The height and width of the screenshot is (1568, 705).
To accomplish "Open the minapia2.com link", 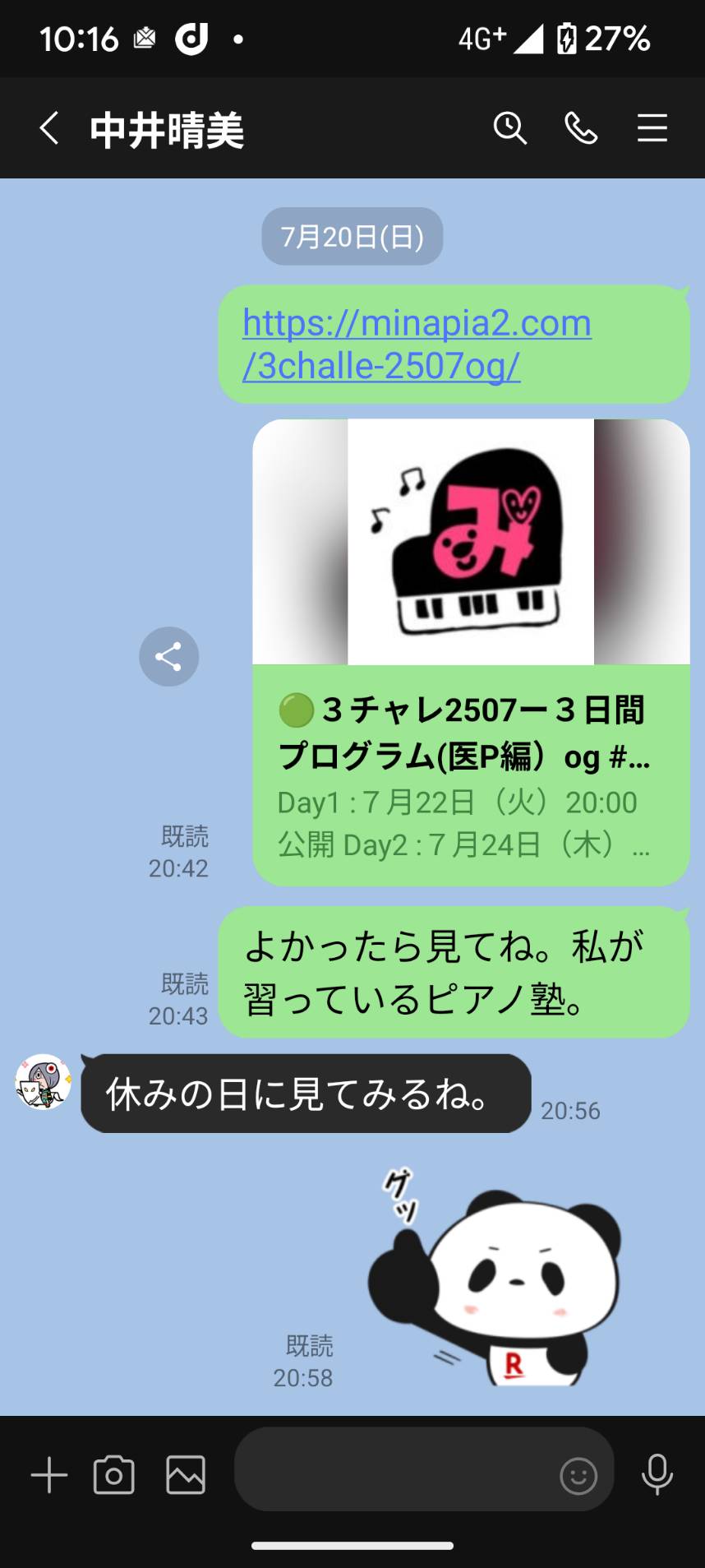I will pos(417,344).
